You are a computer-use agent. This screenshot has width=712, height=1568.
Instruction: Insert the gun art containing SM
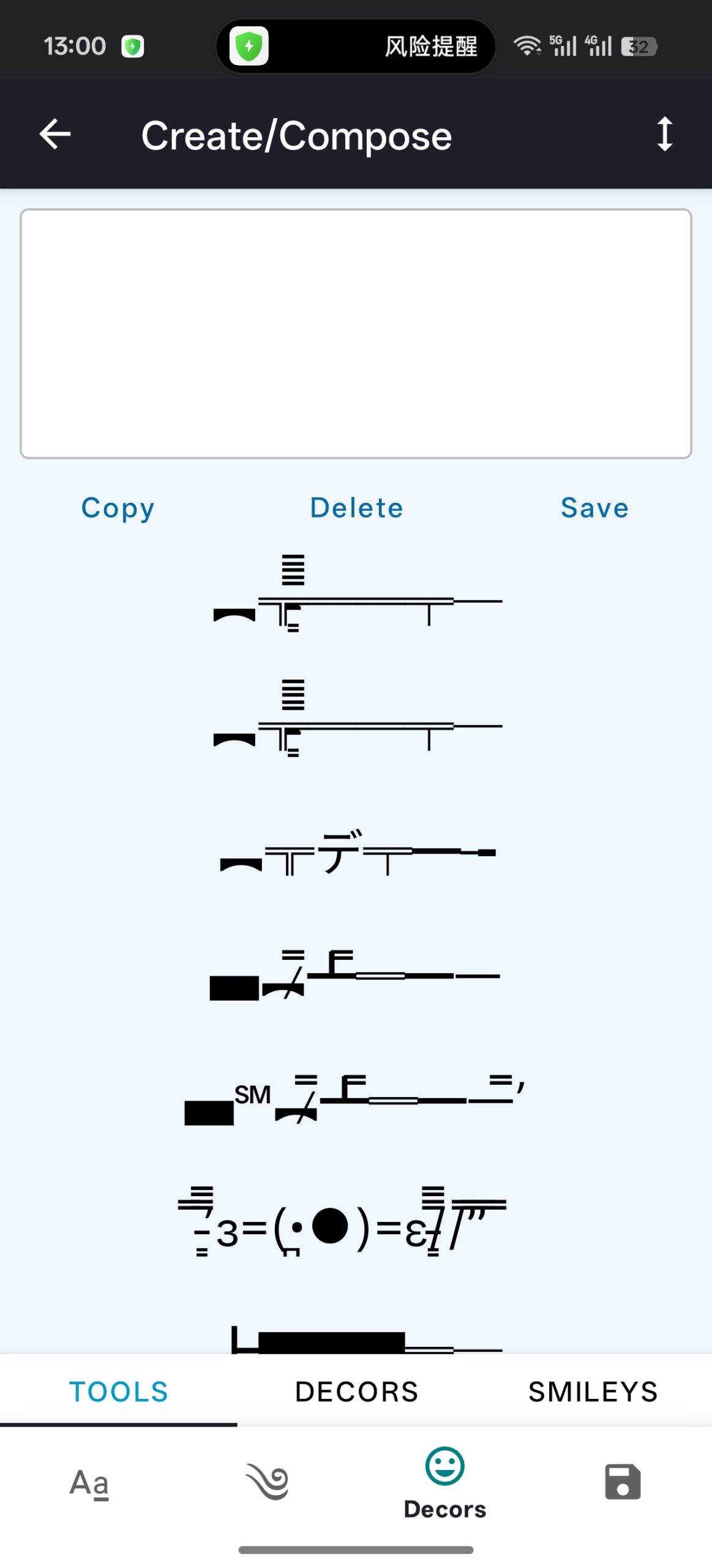point(355,1099)
